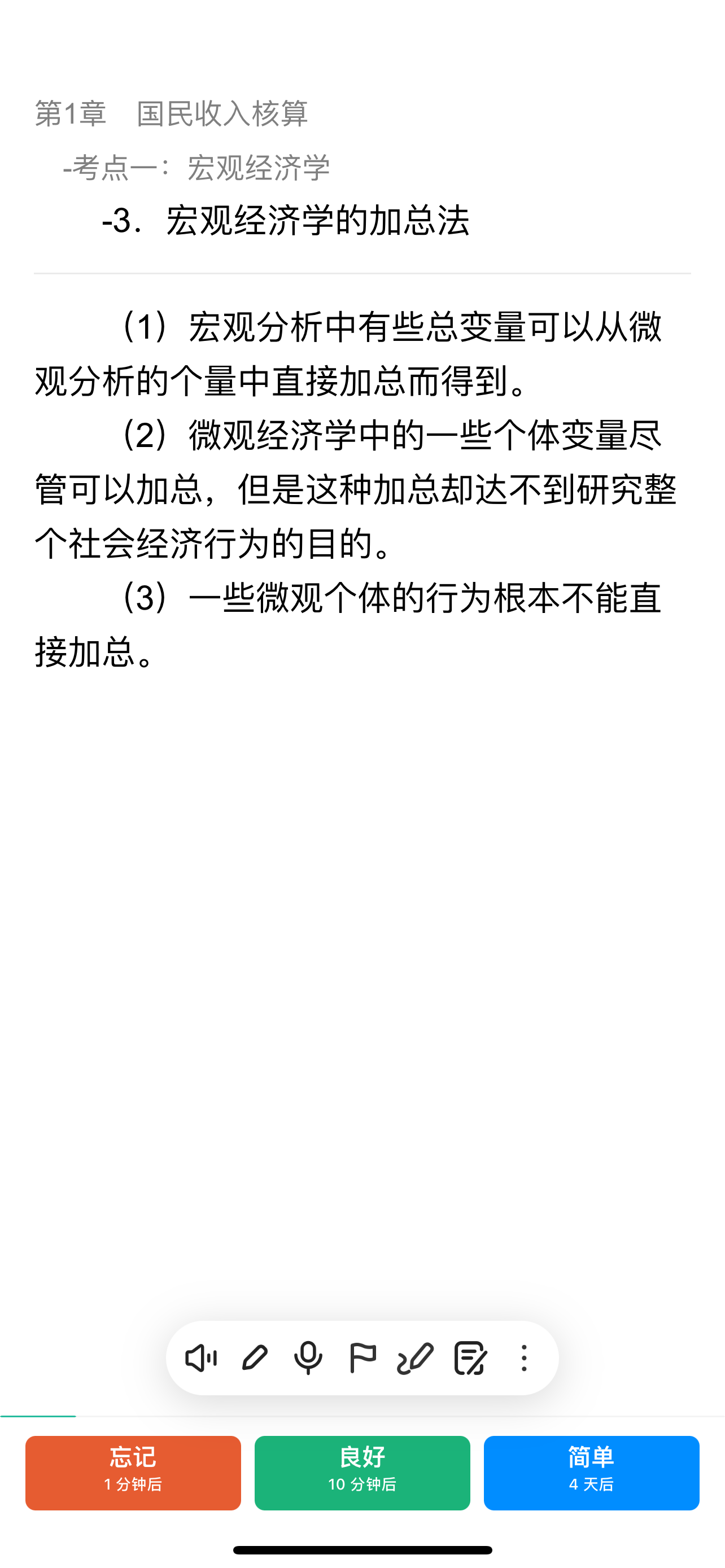The width and height of the screenshot is (725, 1568).
Task: Flag this card
Action: pyautogui.click(x=362, y=1358)
